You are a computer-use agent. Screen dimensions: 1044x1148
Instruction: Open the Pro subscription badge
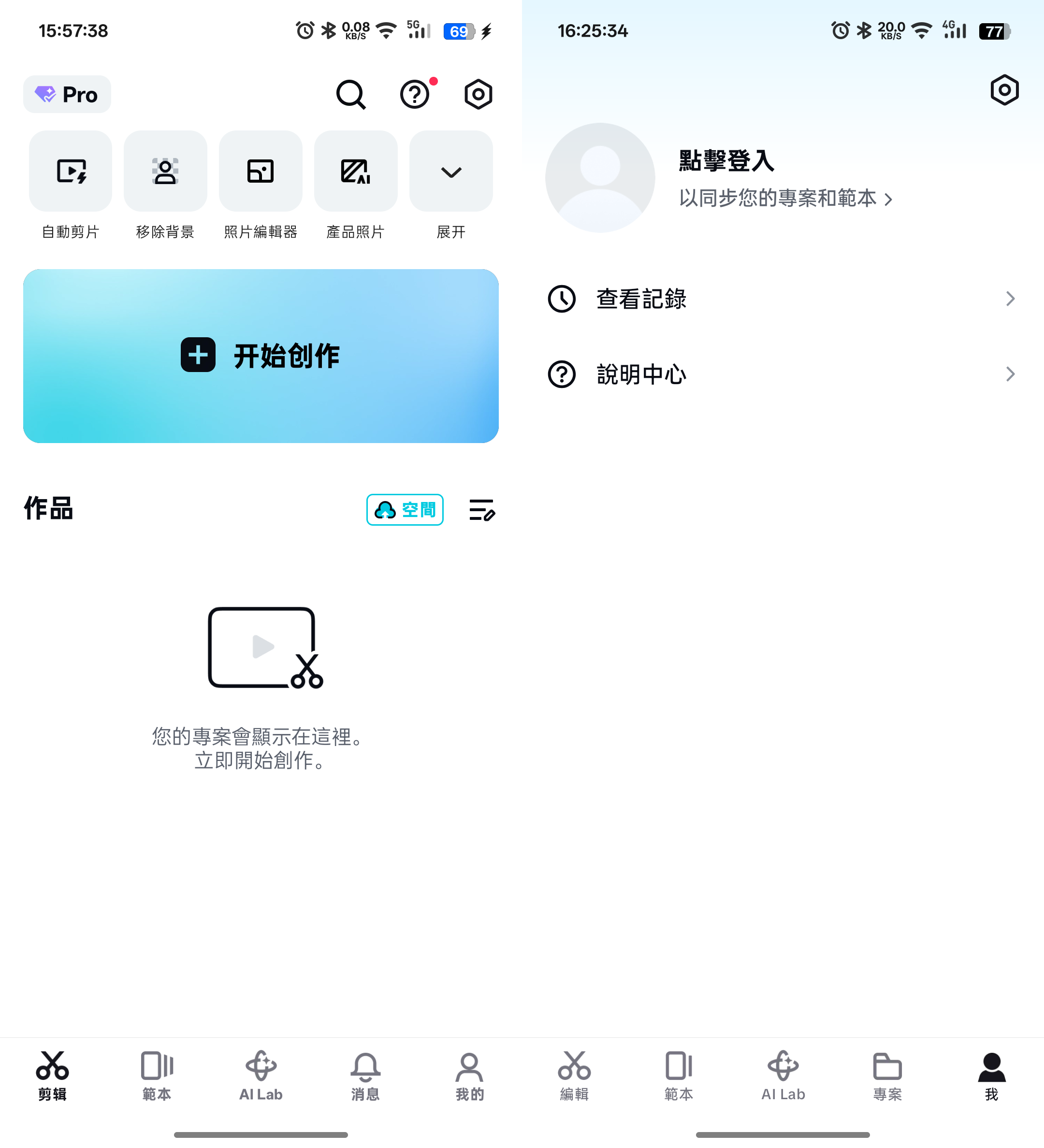click(x=67, y=95)
